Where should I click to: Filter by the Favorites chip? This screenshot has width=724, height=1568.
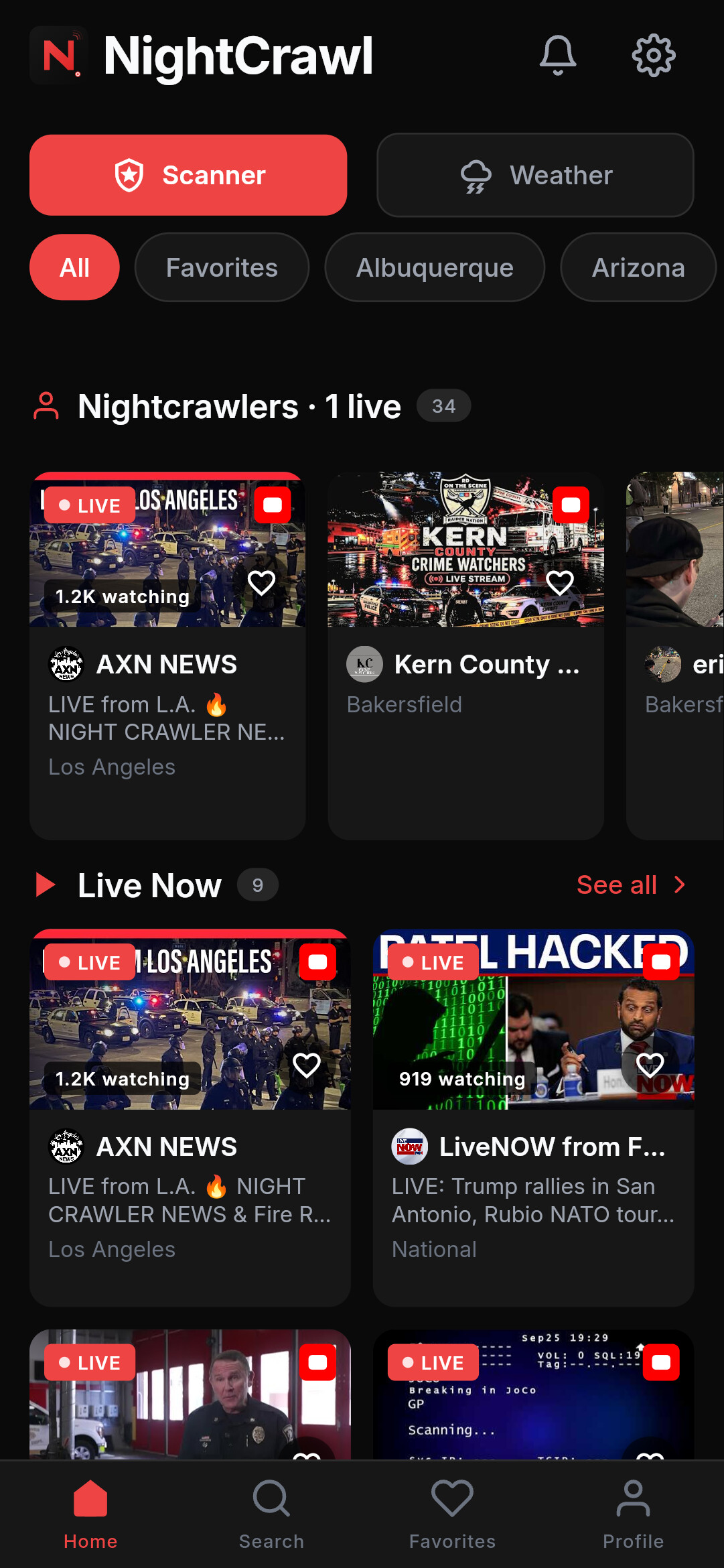(222, 267)
